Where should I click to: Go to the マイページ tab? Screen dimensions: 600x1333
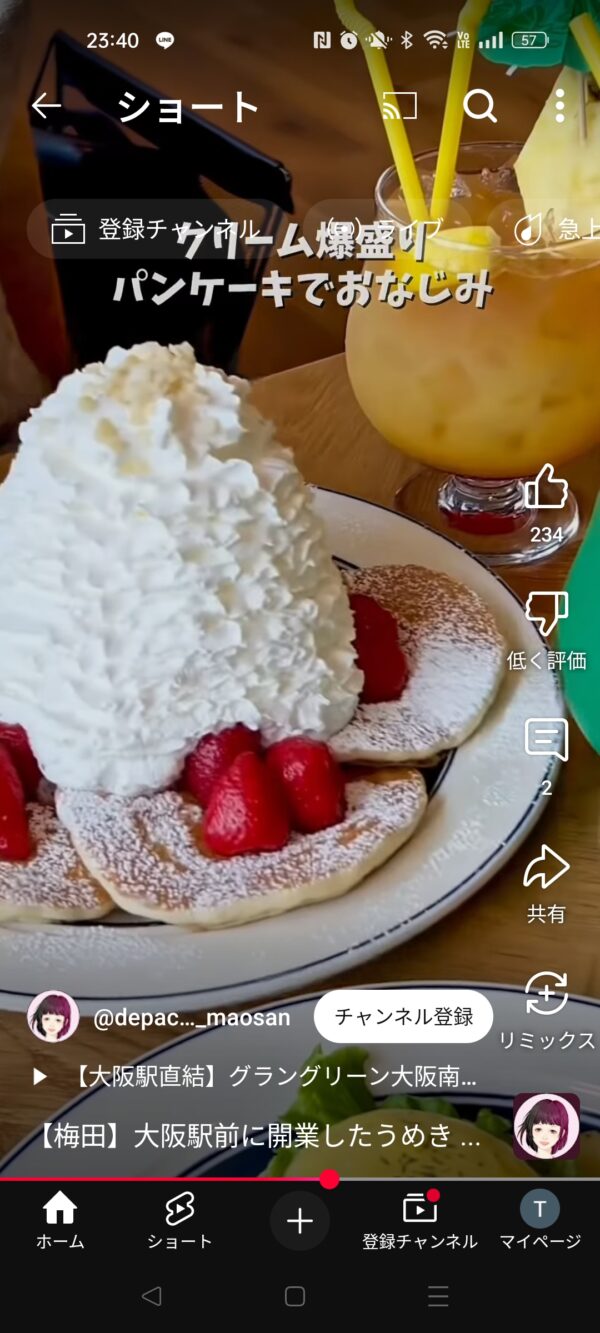539,1220
